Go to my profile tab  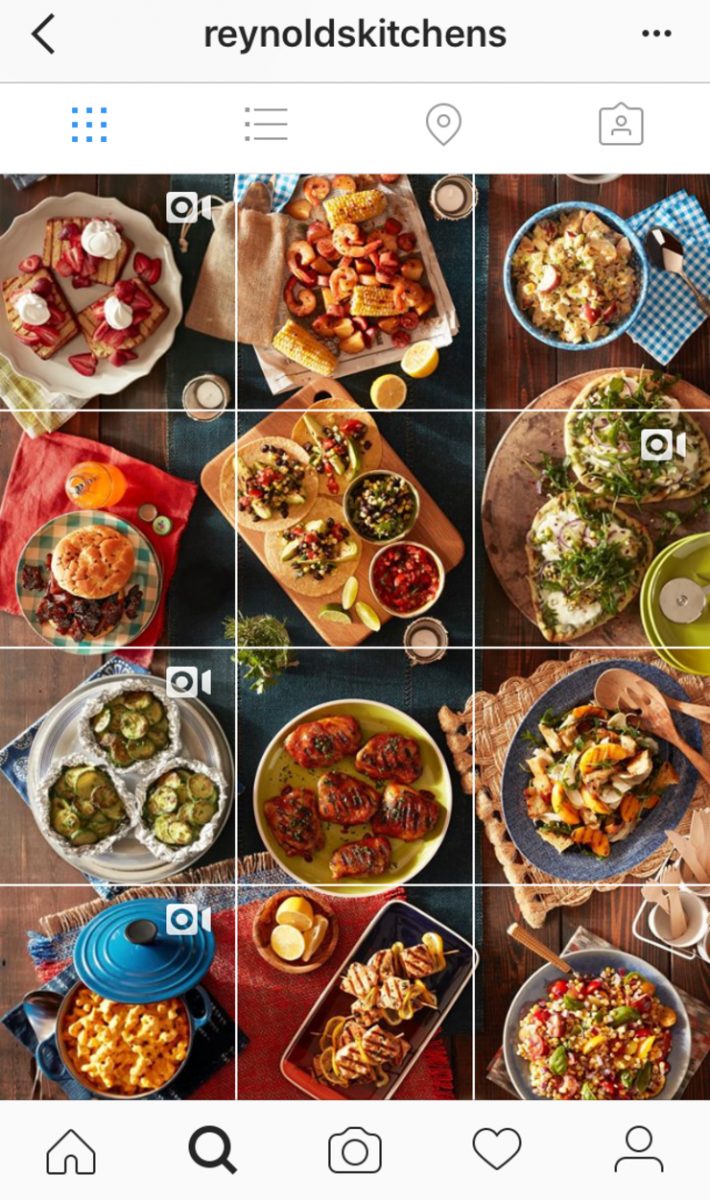click(x=639, y=1150)
